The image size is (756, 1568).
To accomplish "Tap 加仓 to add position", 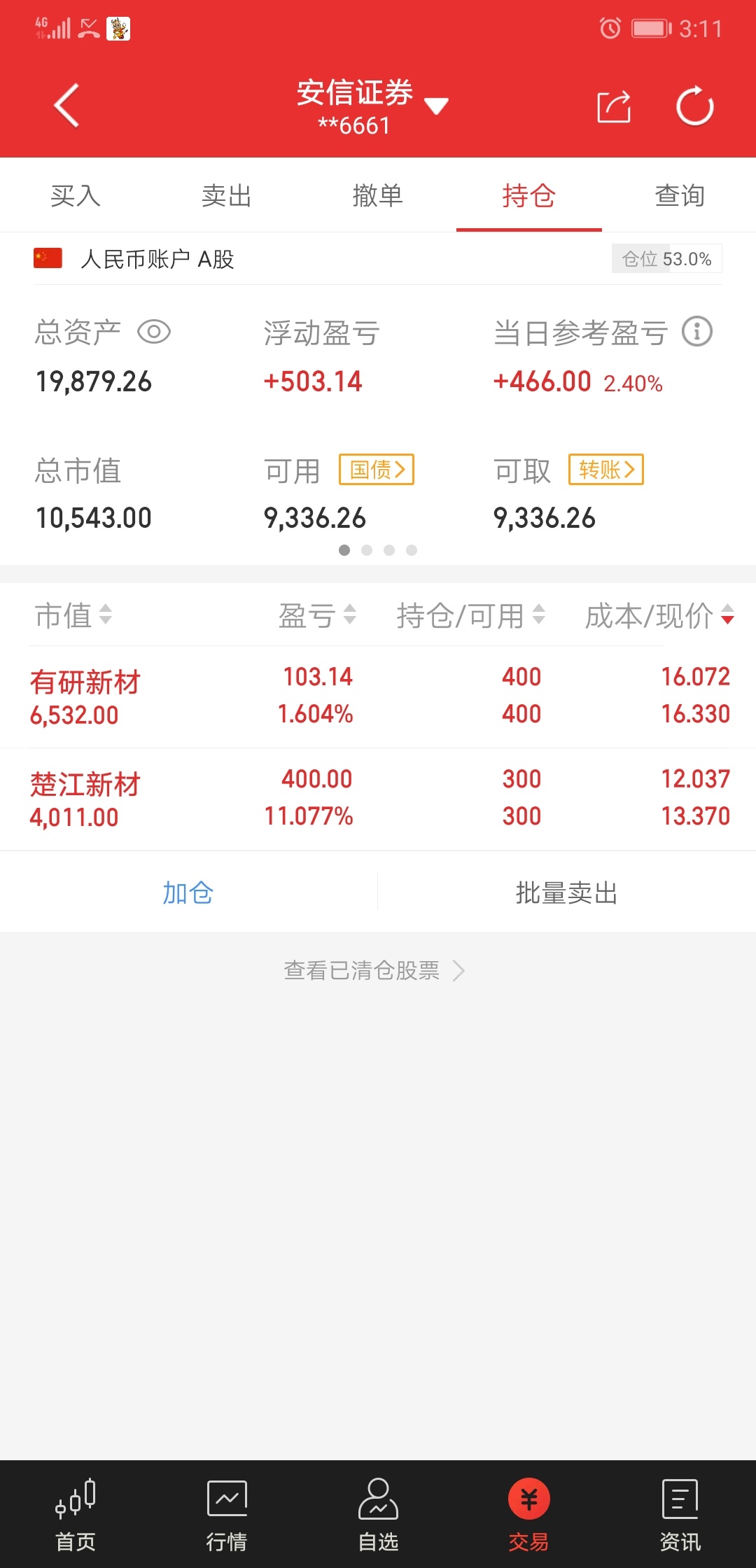I will pyautogui.click(x=188, y=892).
